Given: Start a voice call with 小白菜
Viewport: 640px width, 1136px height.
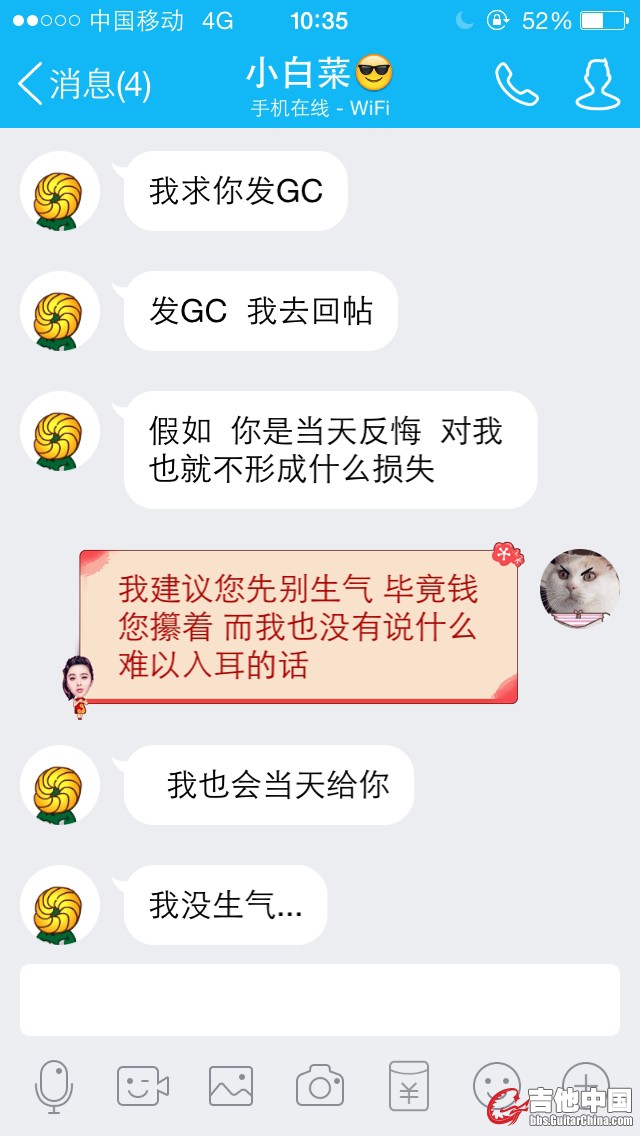Looking at the screenshot, I should click(516, 85).
